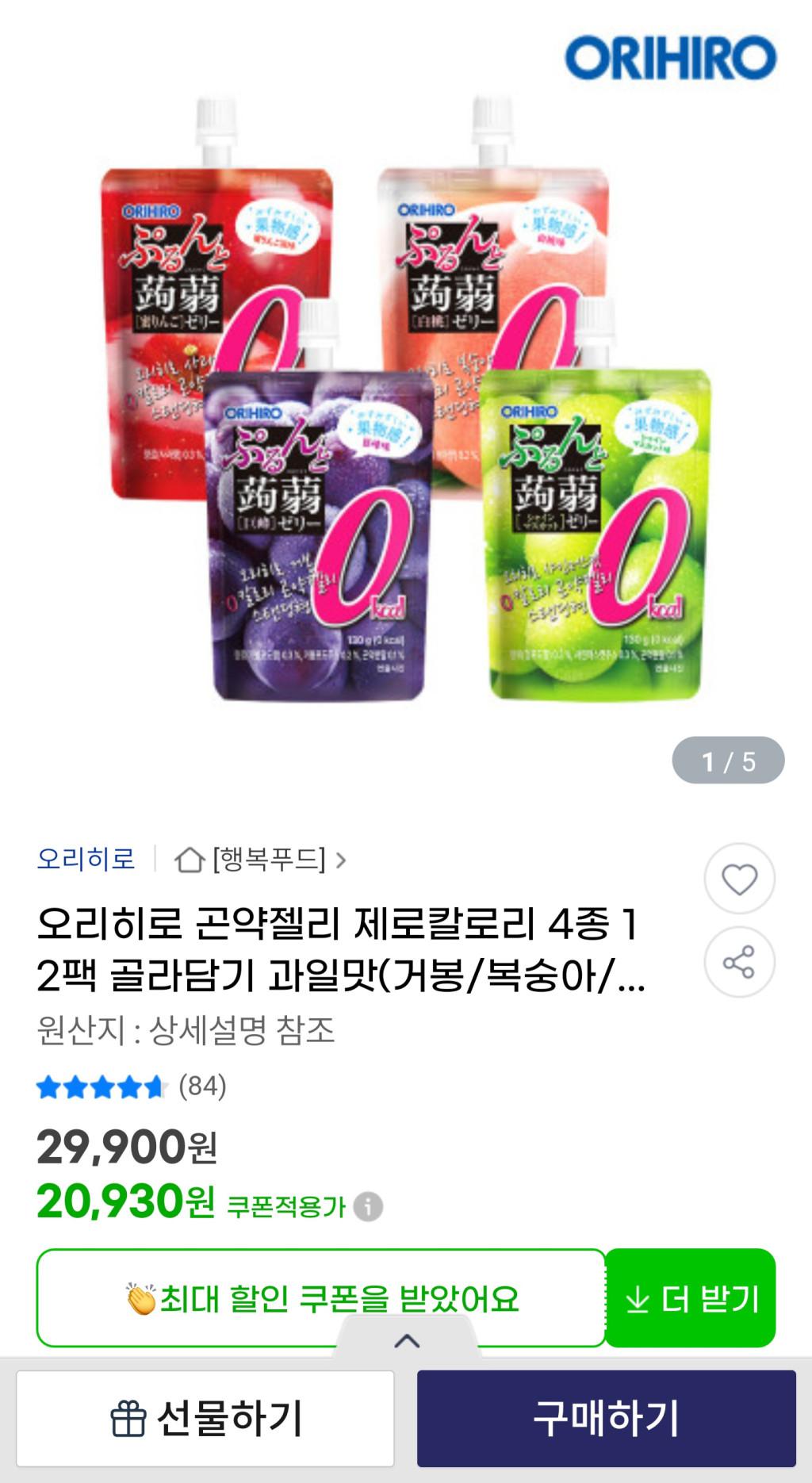The width and height of the screenshot is (812, 1483).
Task: Tap 구매하기 to buy the product
Action: pyautogui.click(x=607, y=1419)
